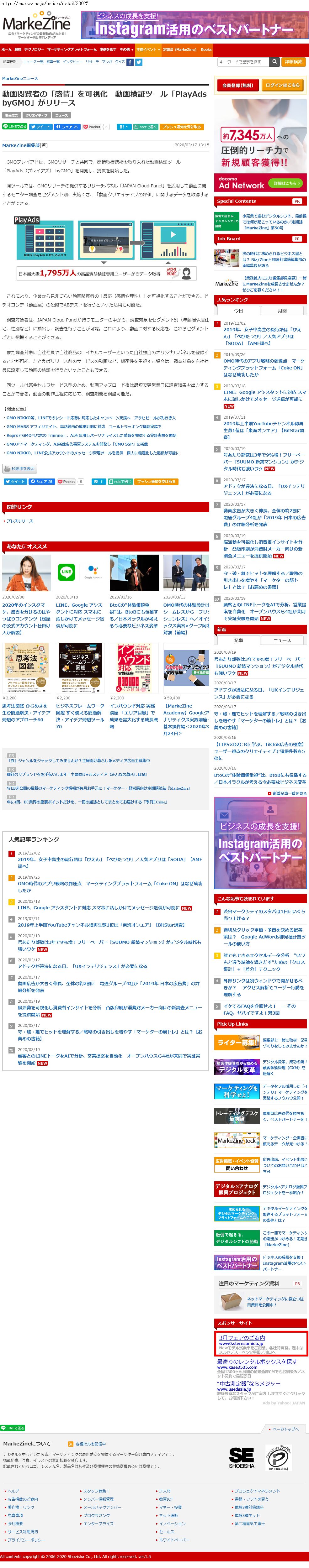Type in the keyword article search box
The width and height of the screenshot is (309, 1568).
click(242, 62)
